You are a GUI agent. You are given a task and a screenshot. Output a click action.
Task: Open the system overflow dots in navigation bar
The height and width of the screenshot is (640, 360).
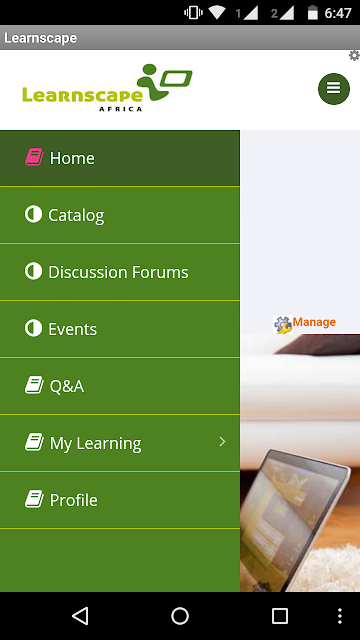(x=340, y=616)
